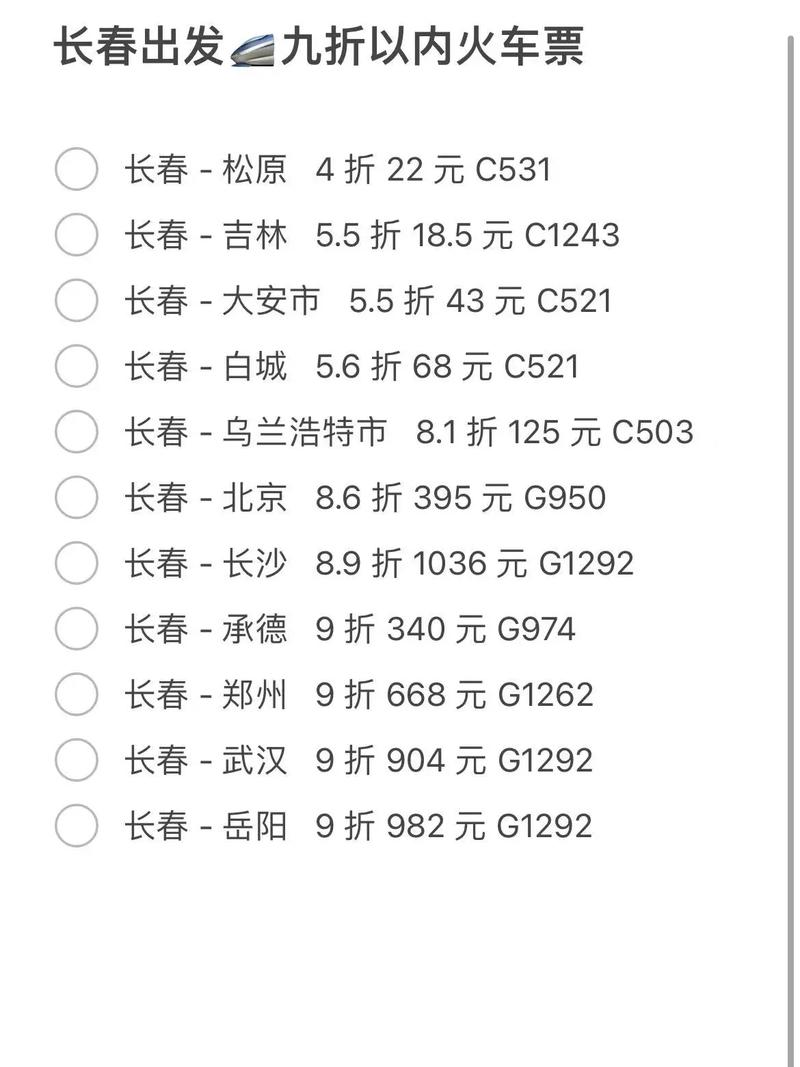
Task: Select the circle next to 长春 - 松原
Action: [x=75, y=170]
